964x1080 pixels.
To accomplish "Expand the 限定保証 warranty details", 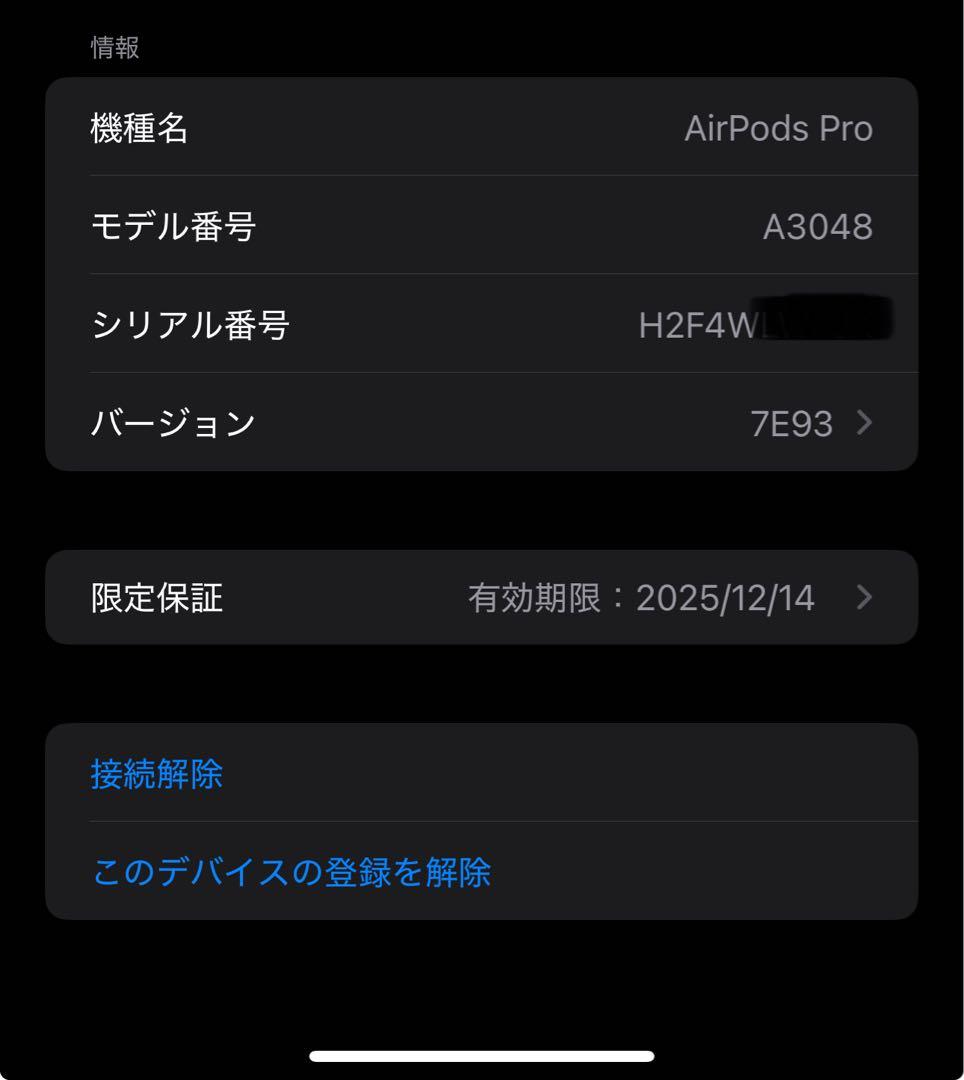I will click(x=480, y=597).
